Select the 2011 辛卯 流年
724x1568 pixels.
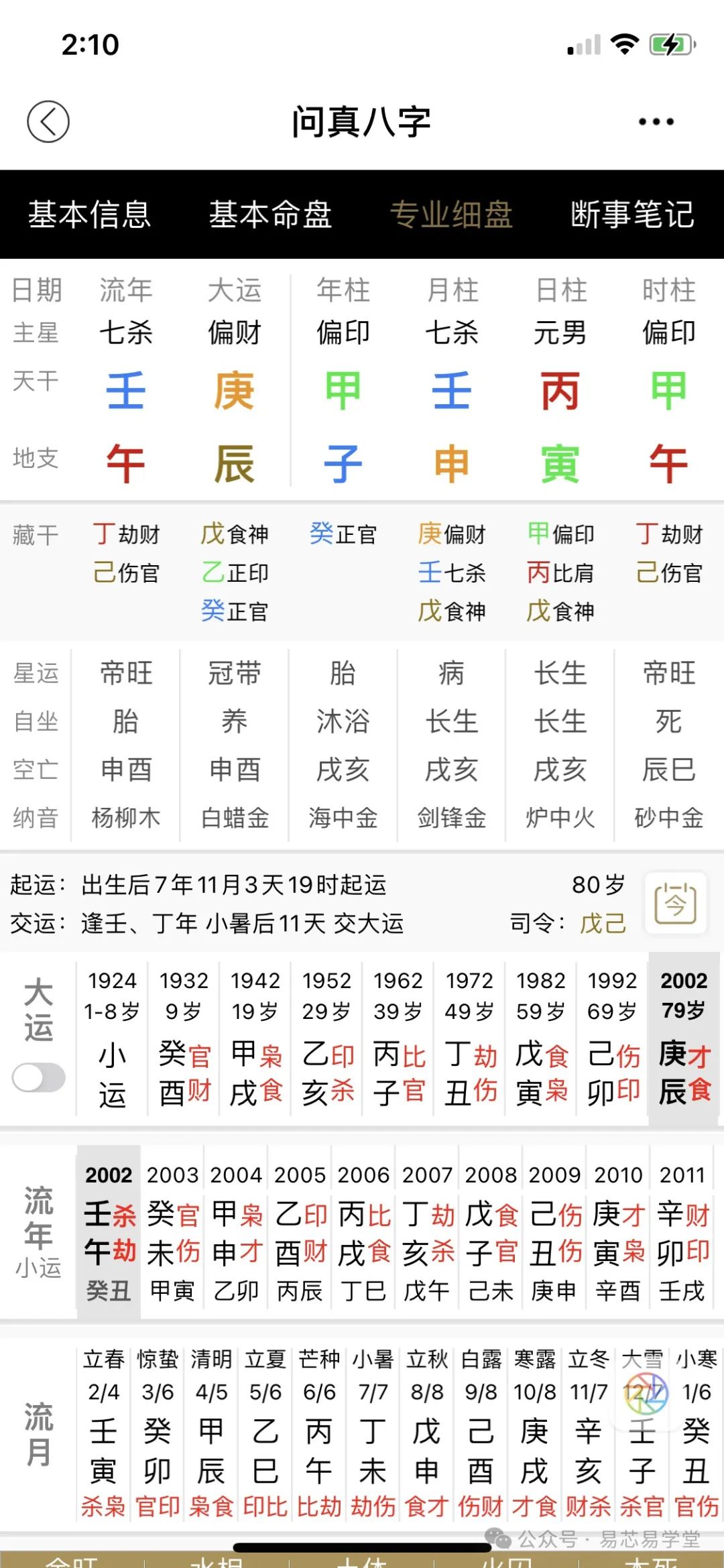682,1233
